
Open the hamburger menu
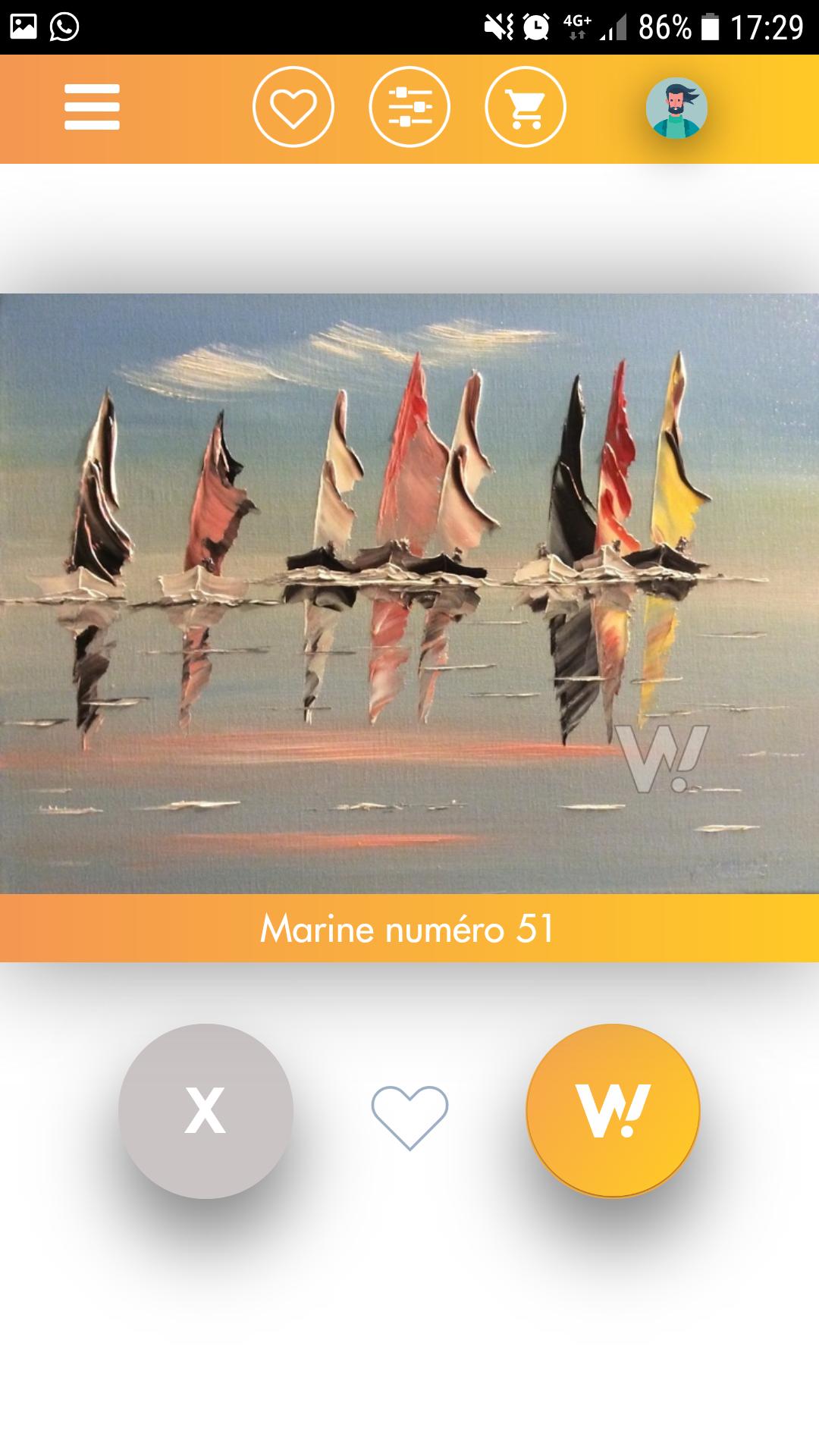pyautogui.click(x=92, y=107)
